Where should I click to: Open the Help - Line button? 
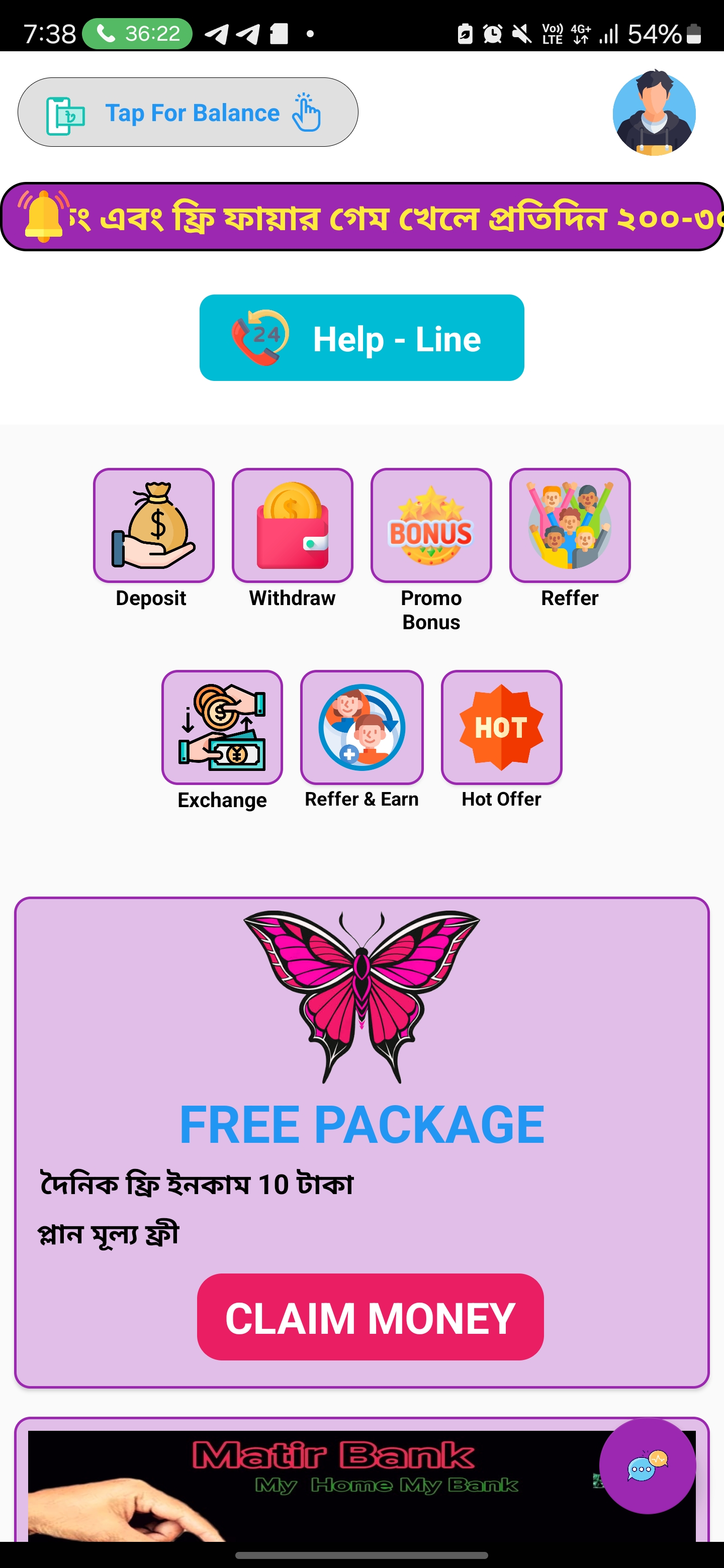[361, 338]
